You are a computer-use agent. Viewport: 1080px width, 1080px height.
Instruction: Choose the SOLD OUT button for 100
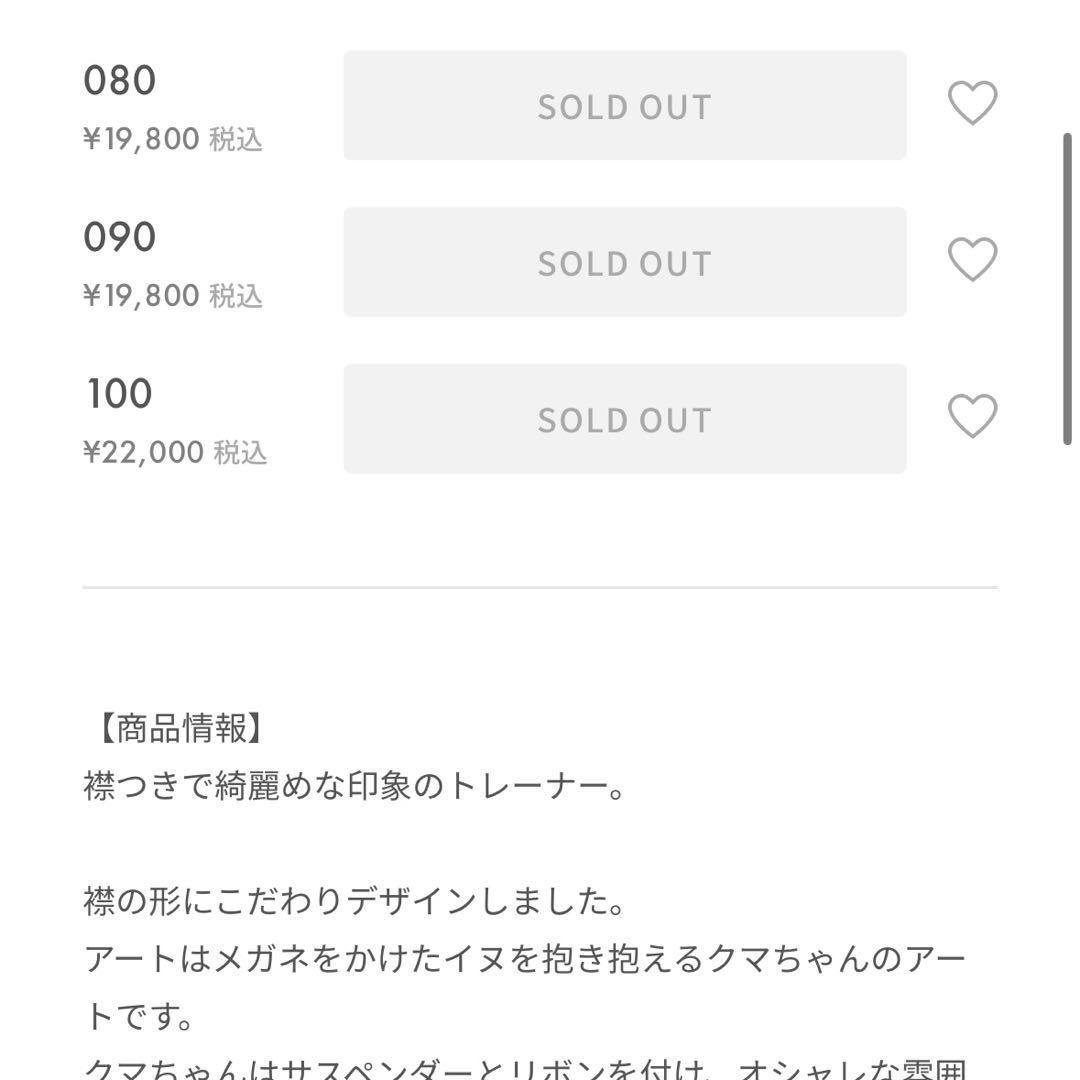[625, 419]
